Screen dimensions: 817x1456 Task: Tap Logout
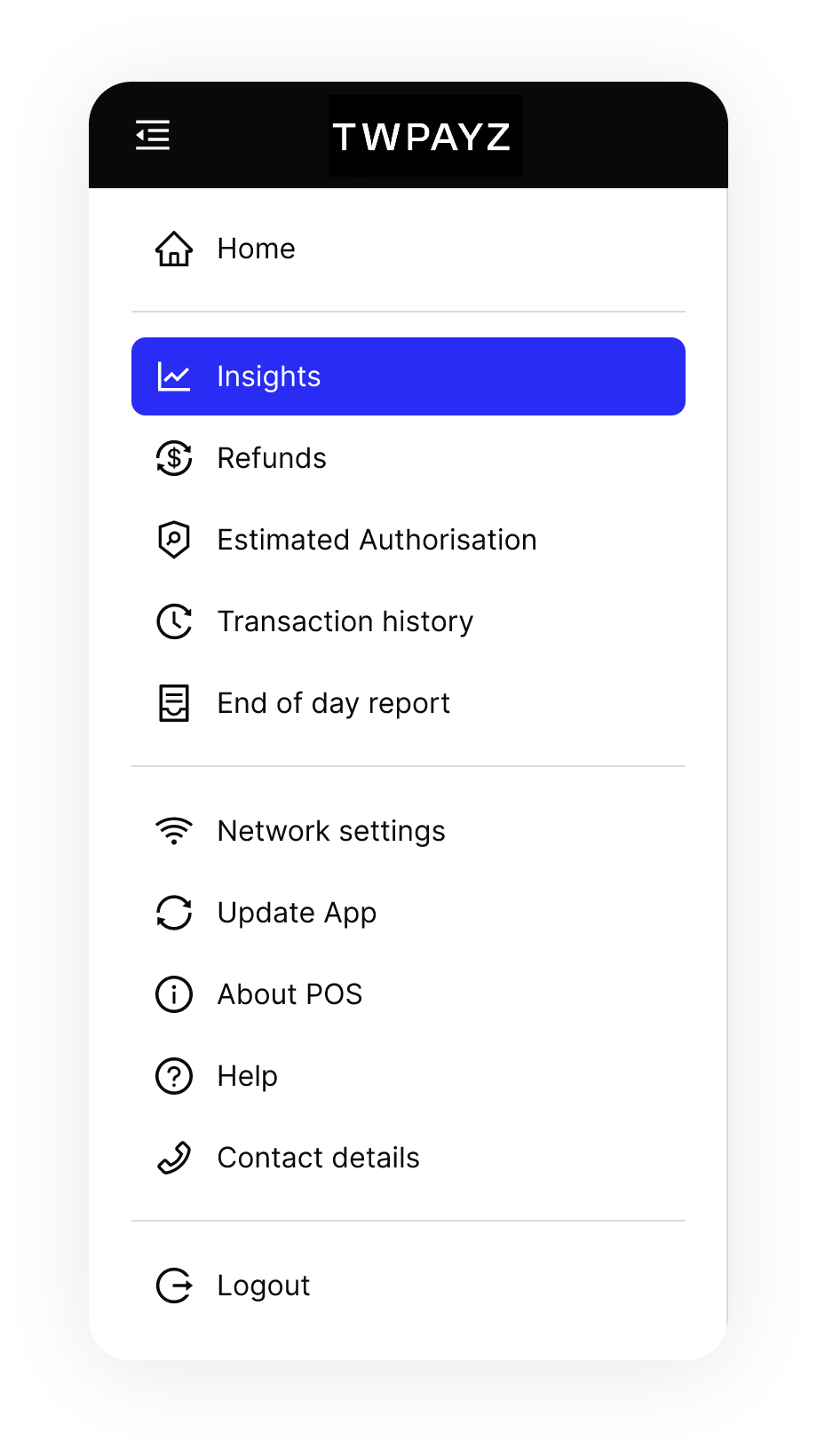click(408, 1286)
